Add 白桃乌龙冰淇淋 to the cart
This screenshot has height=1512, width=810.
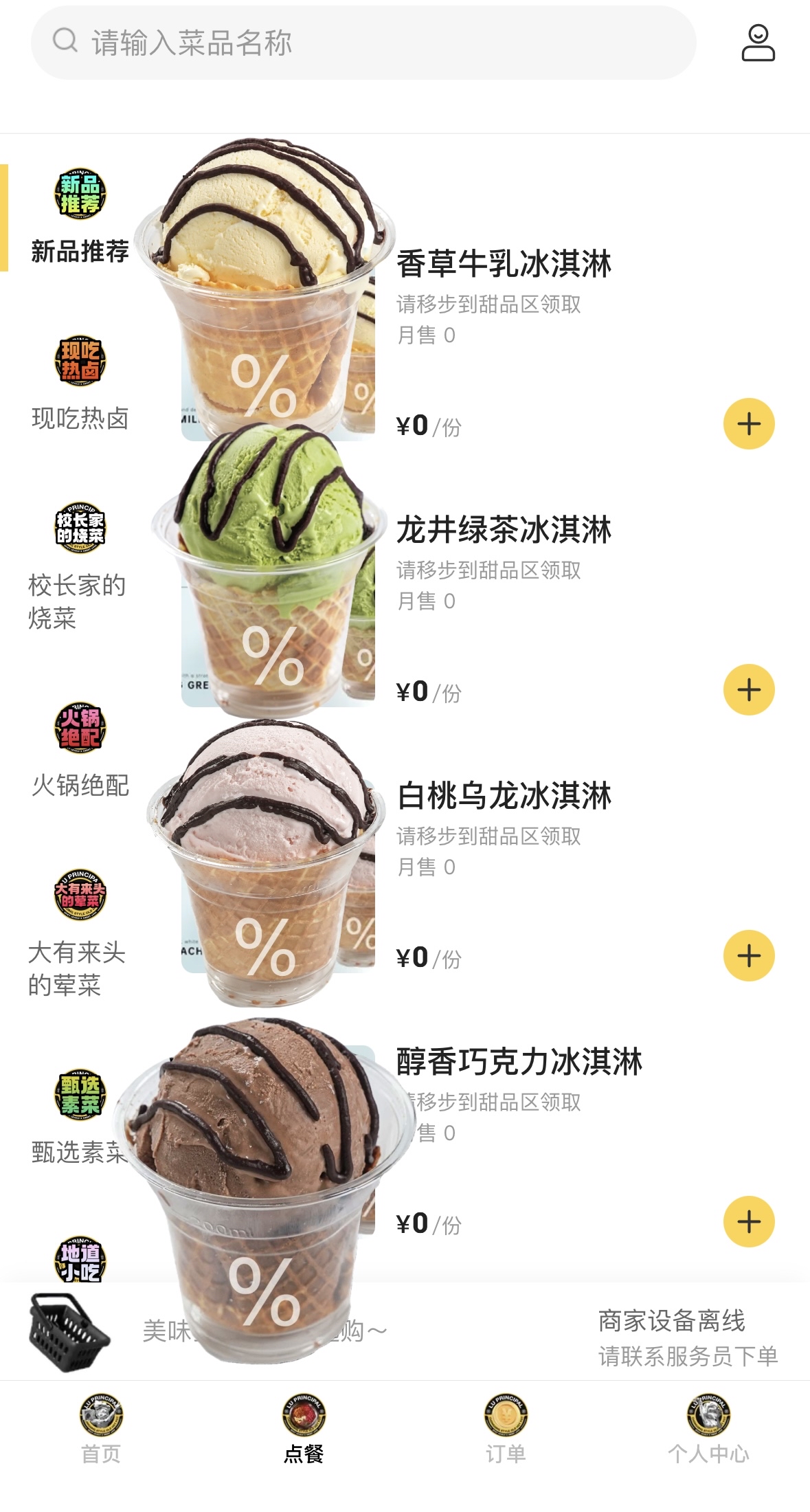(x=749, y=956)
